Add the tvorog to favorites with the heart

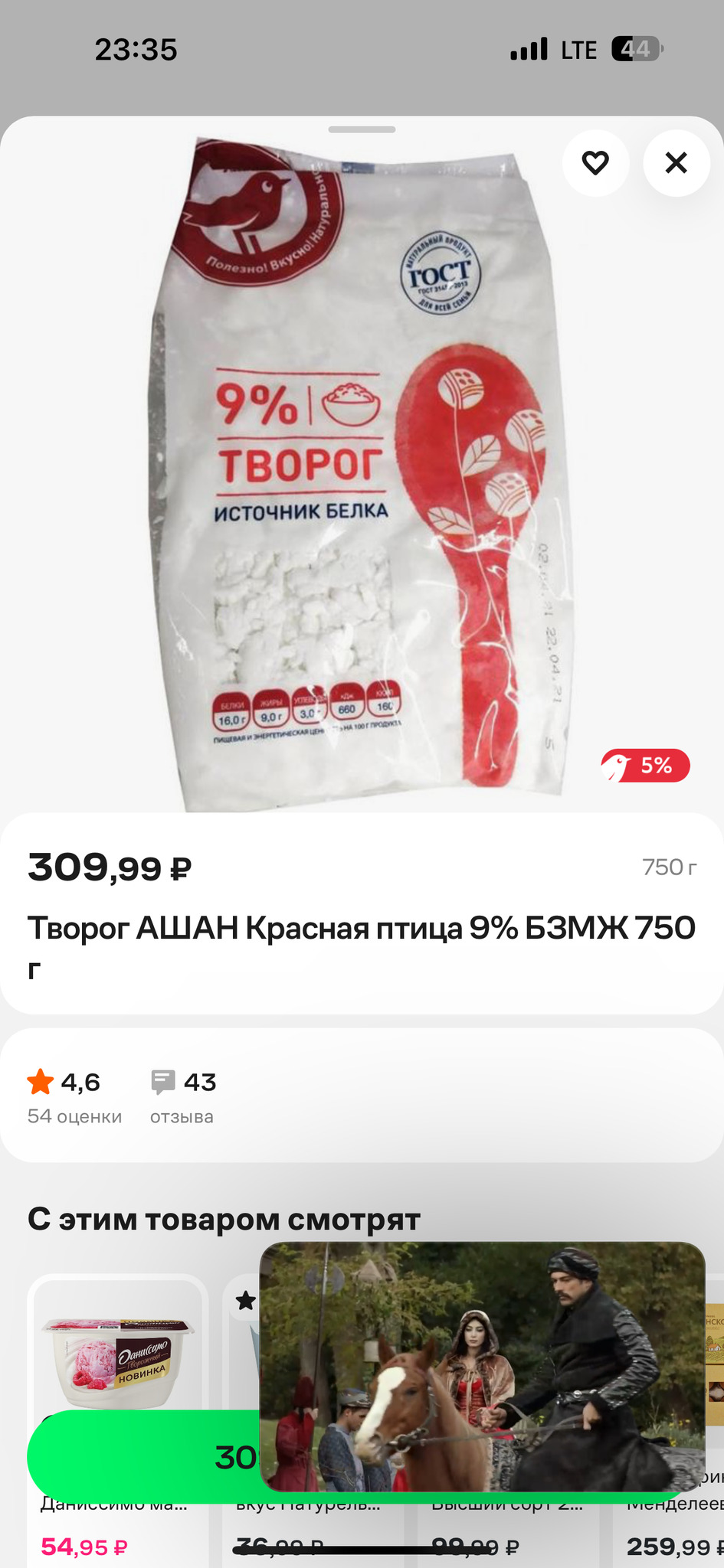pos(595,163)
